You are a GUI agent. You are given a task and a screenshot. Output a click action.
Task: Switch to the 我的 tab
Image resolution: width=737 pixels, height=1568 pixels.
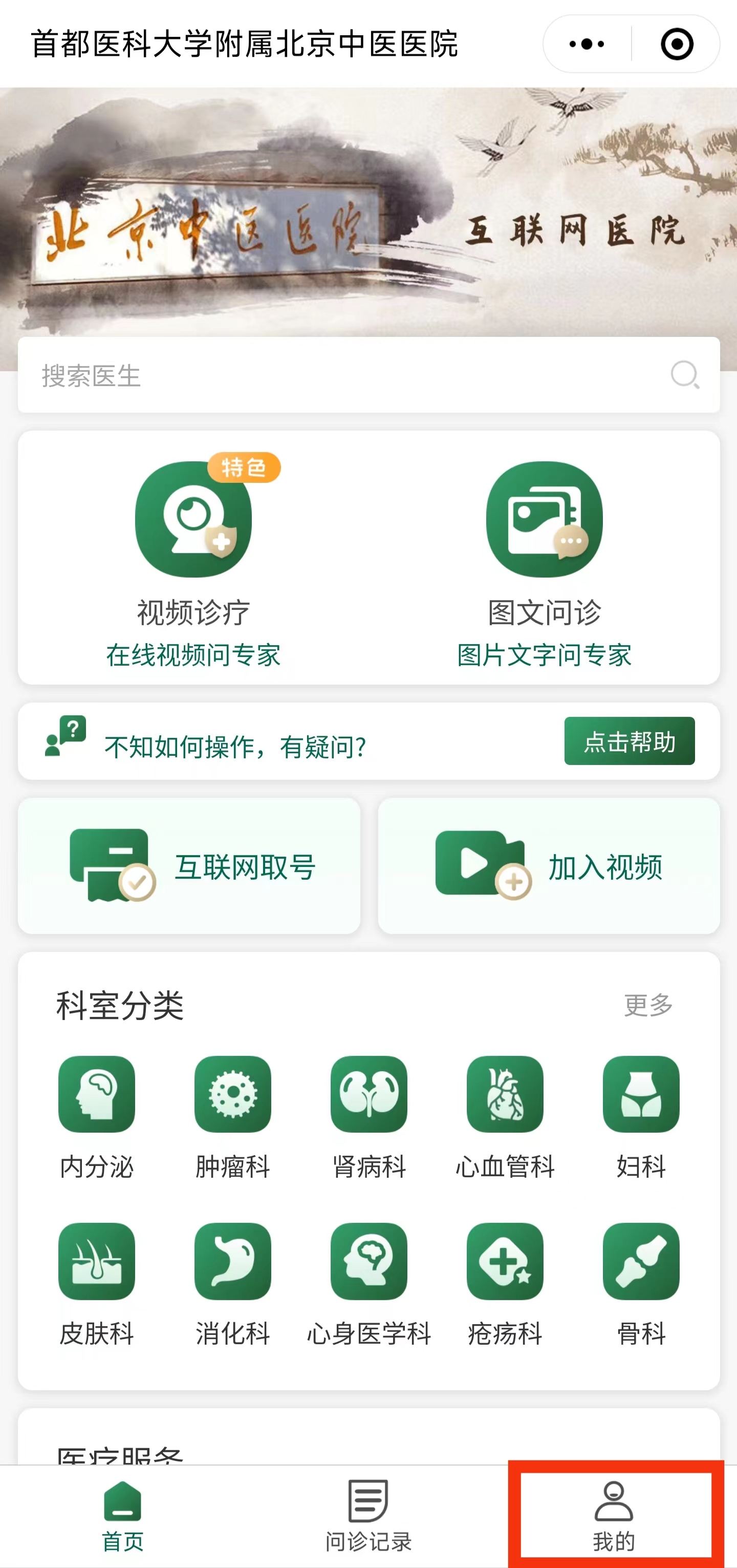tap(614, 1516)
